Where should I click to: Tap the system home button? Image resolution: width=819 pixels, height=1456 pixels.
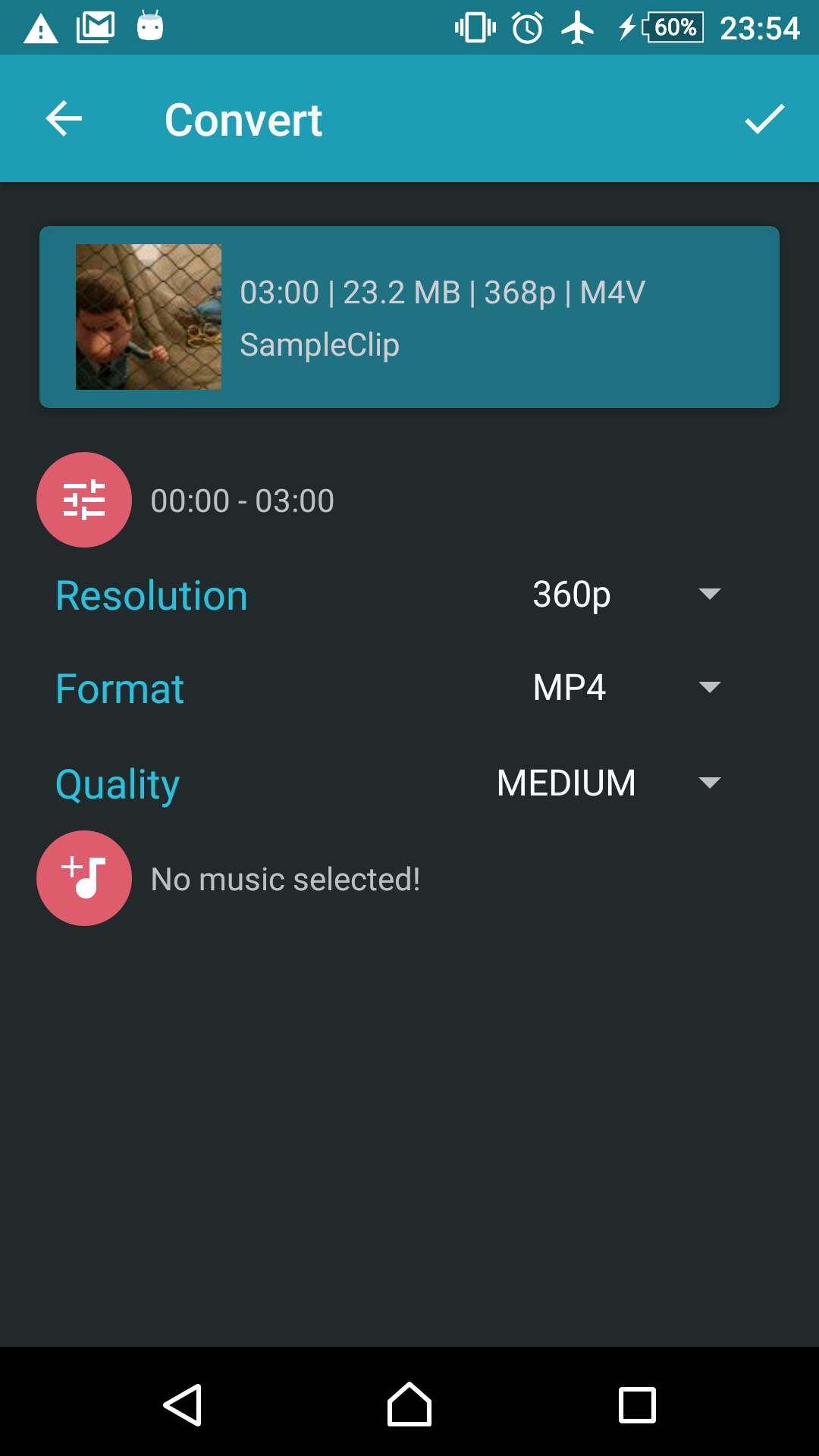[x=409, y=1404]
